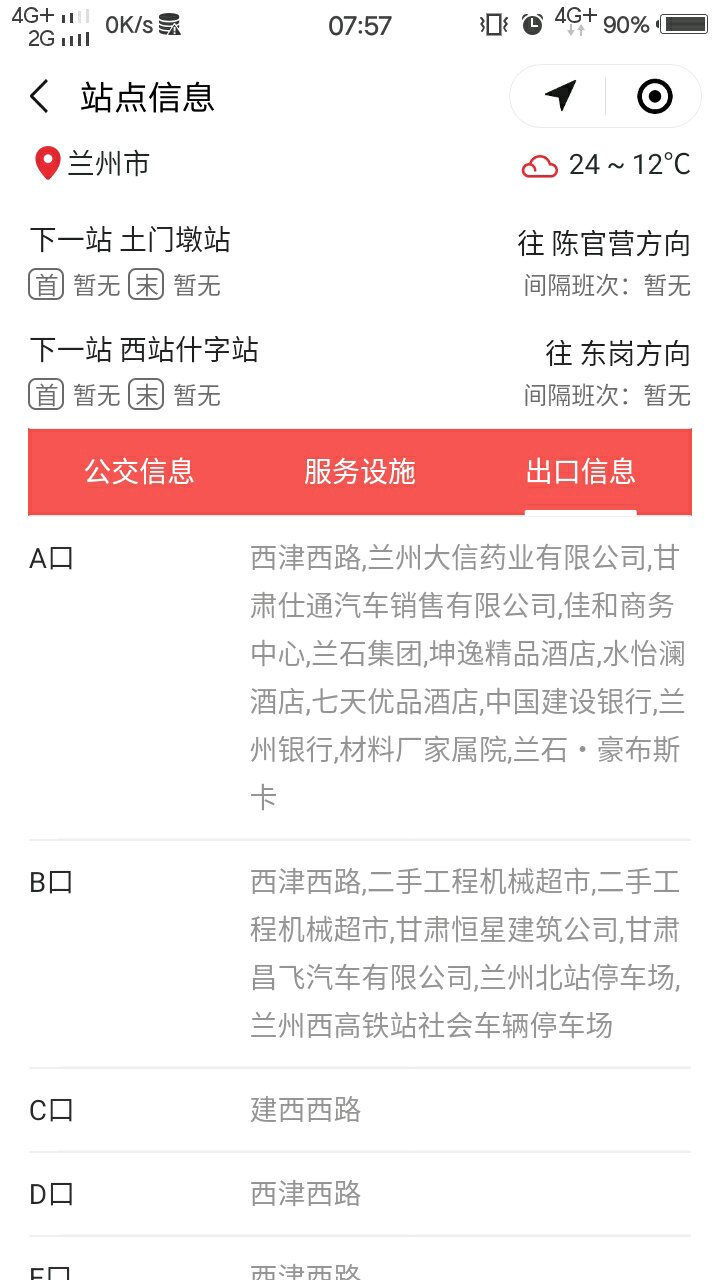Tap the circular target icon
Viewport: 720px width, 1280px height.
tap(654, 96)
